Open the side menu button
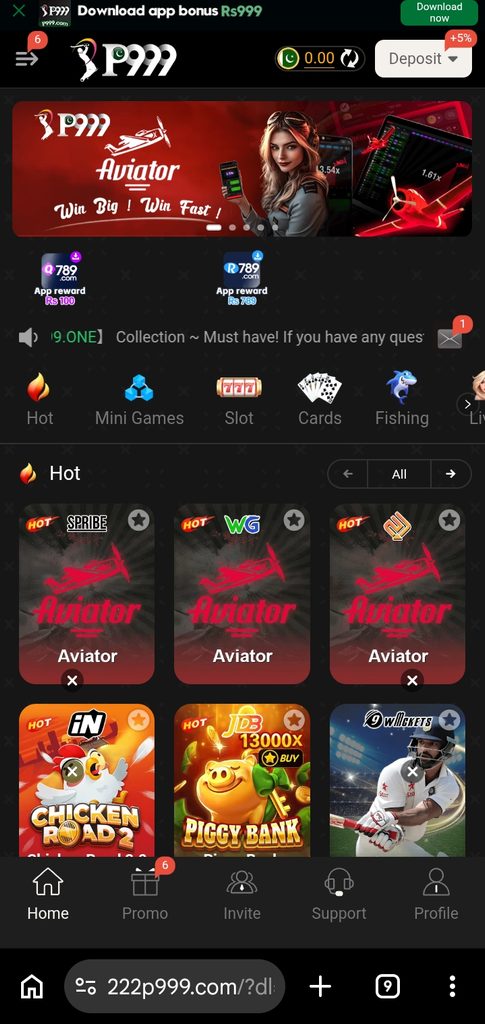 coord(27,59)
